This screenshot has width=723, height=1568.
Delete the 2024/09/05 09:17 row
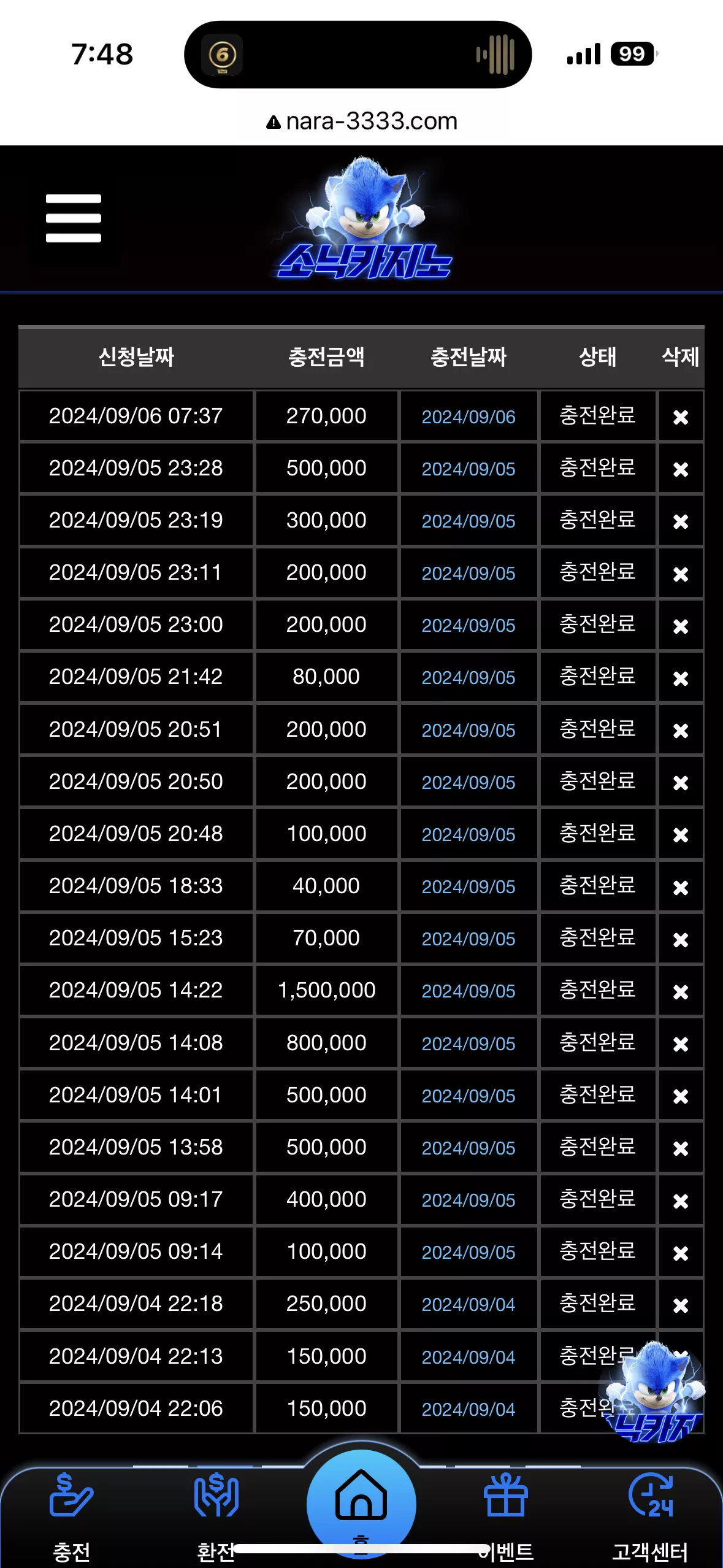[x=680, y=1201]
